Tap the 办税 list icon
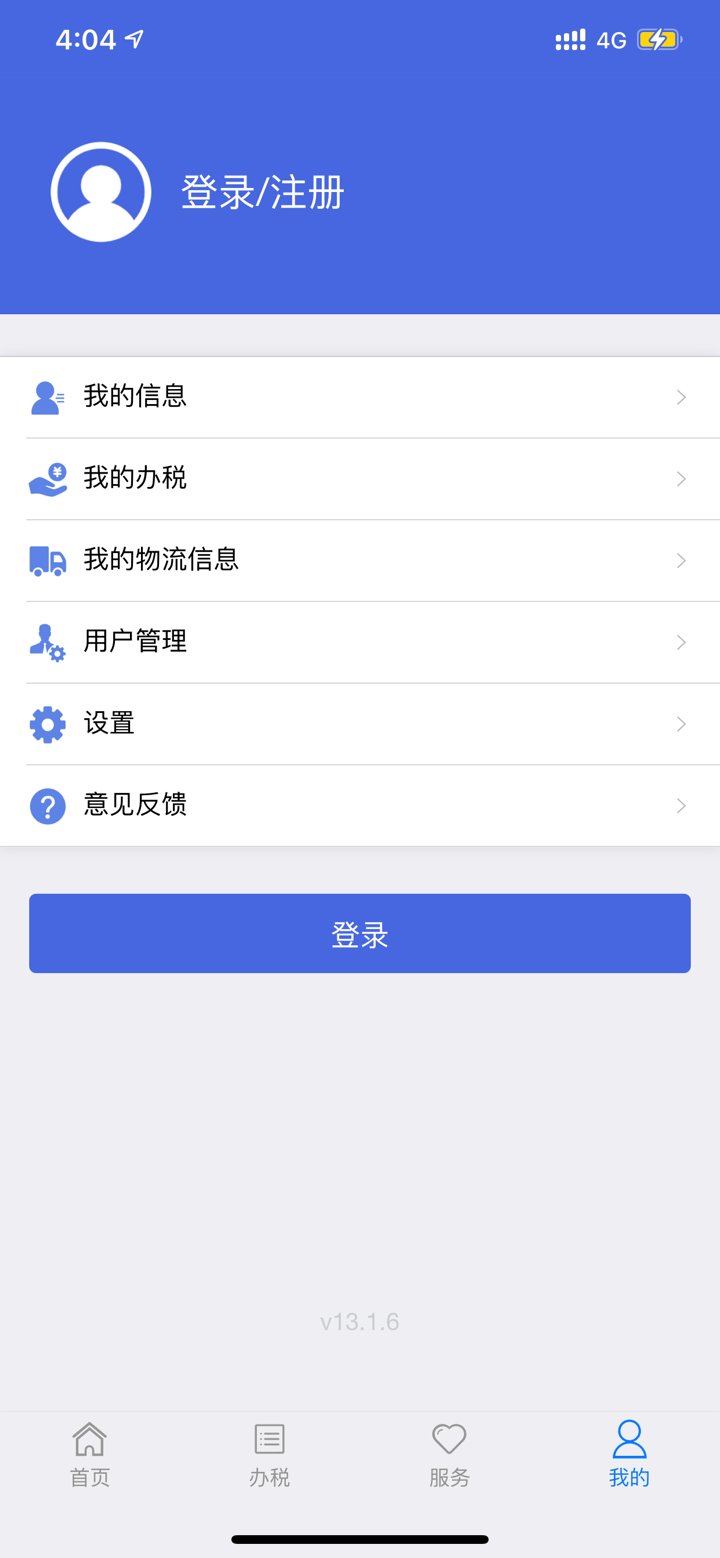720x1558 pixels. click(269, 1440)
